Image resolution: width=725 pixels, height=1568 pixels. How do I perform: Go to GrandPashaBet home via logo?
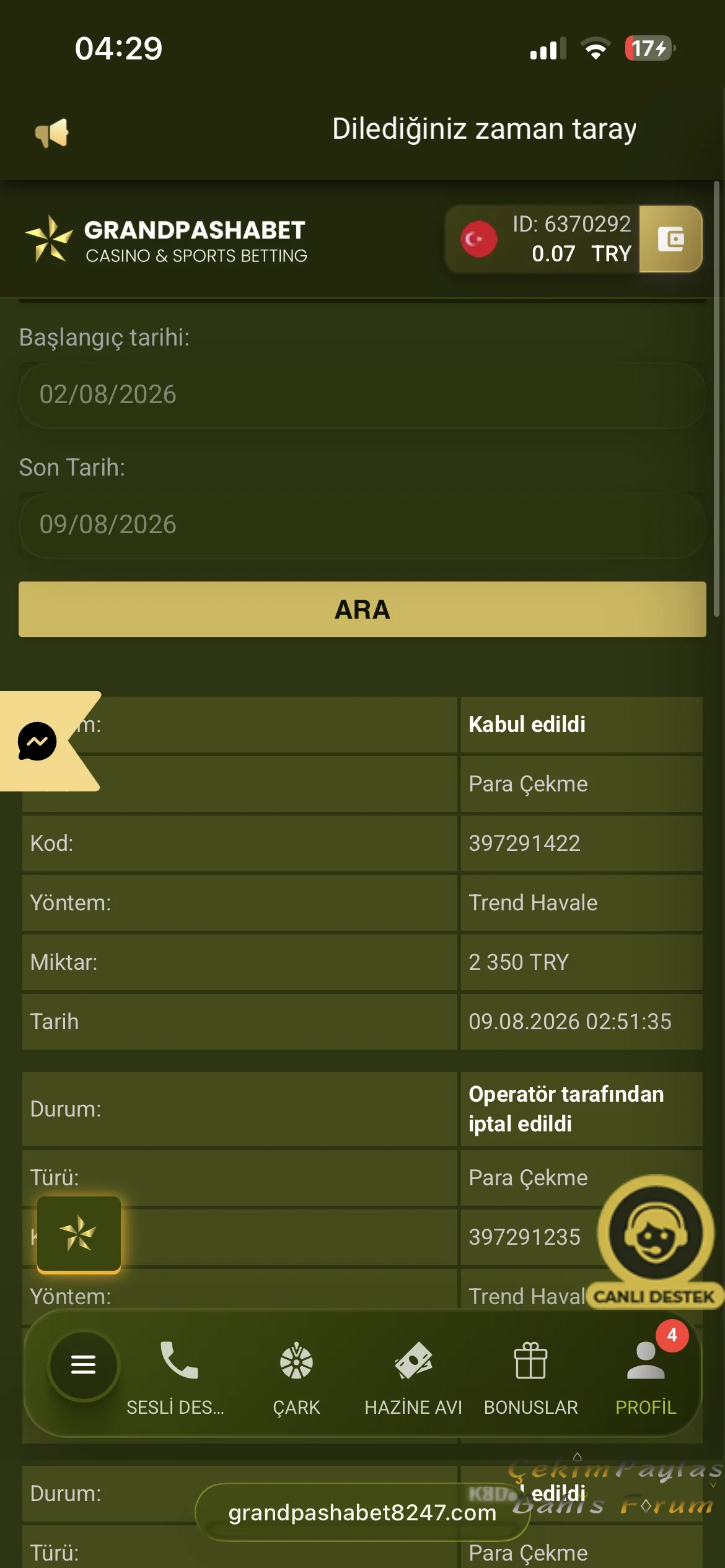click(x=166, y=240)
